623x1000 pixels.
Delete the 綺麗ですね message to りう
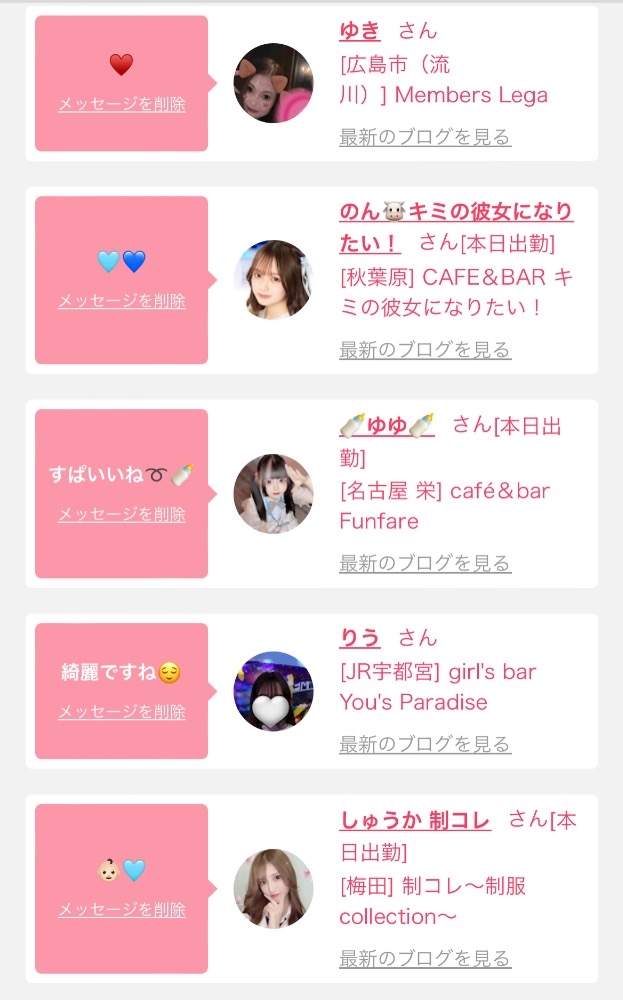pyautogui.click(x=121, y=712)
